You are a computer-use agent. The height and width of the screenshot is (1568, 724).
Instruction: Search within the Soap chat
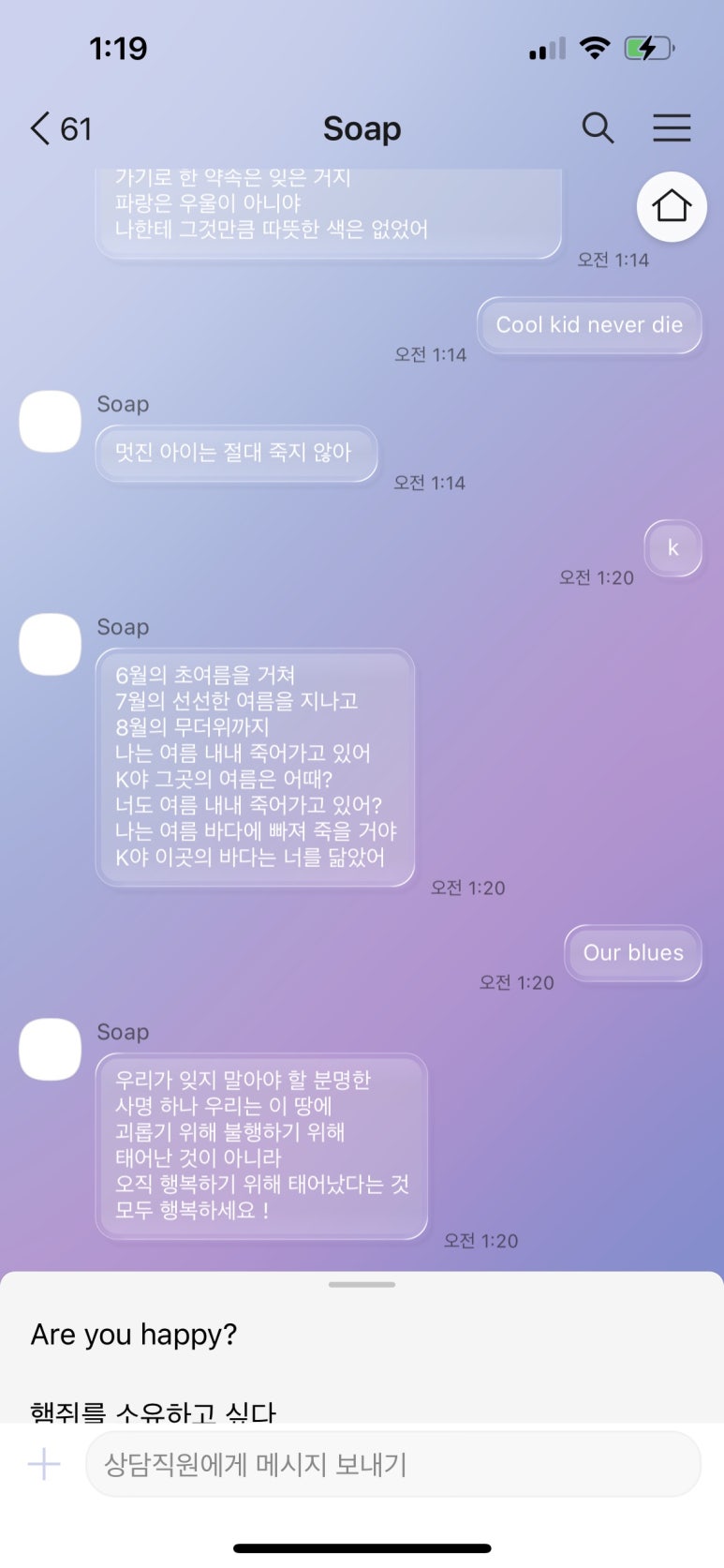click(x=598, y=127)
